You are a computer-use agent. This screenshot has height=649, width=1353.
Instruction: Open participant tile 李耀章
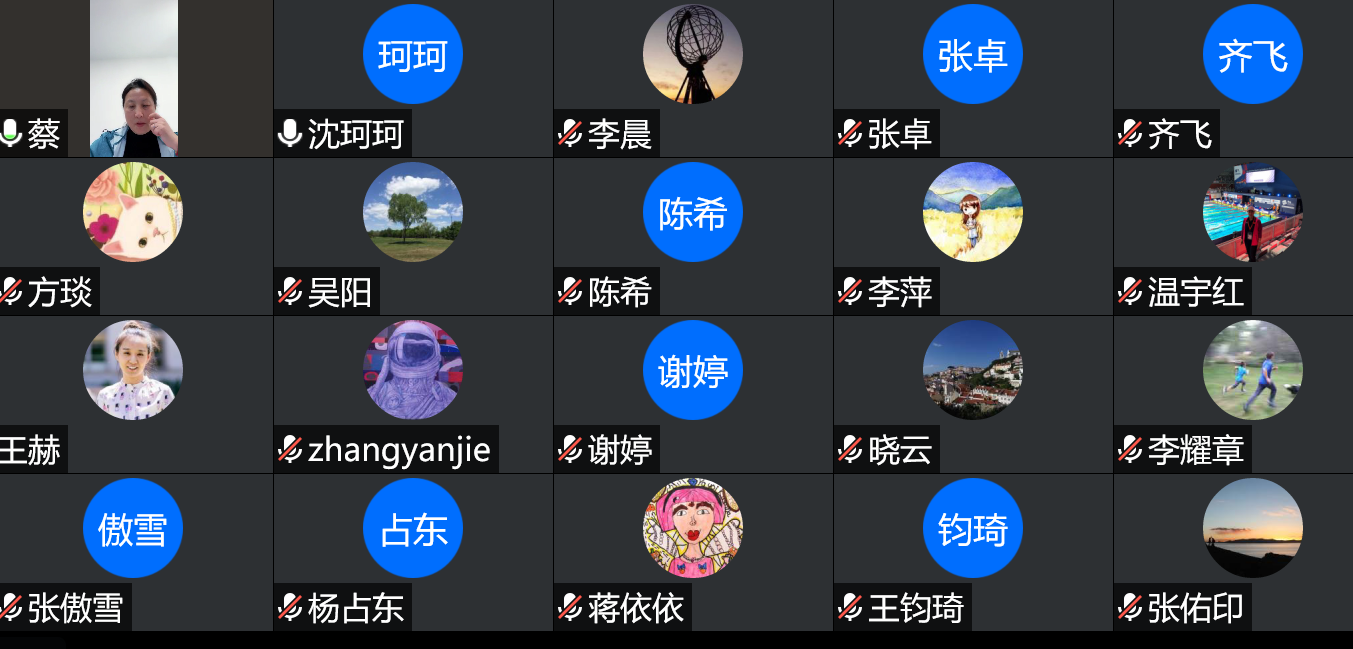coord(1252,394)
